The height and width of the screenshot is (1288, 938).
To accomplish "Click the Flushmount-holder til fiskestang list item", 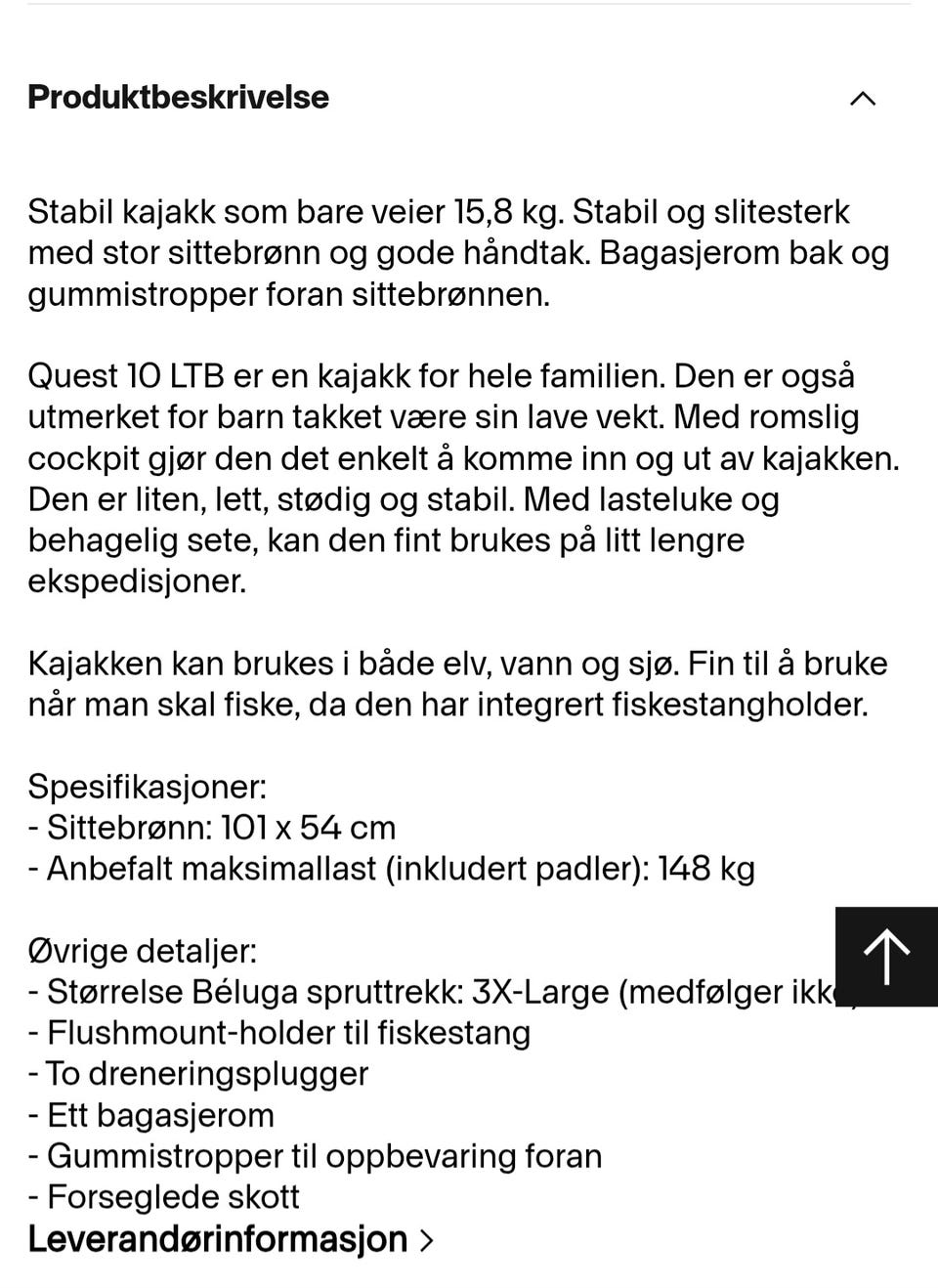I will tap(279, 1033).
